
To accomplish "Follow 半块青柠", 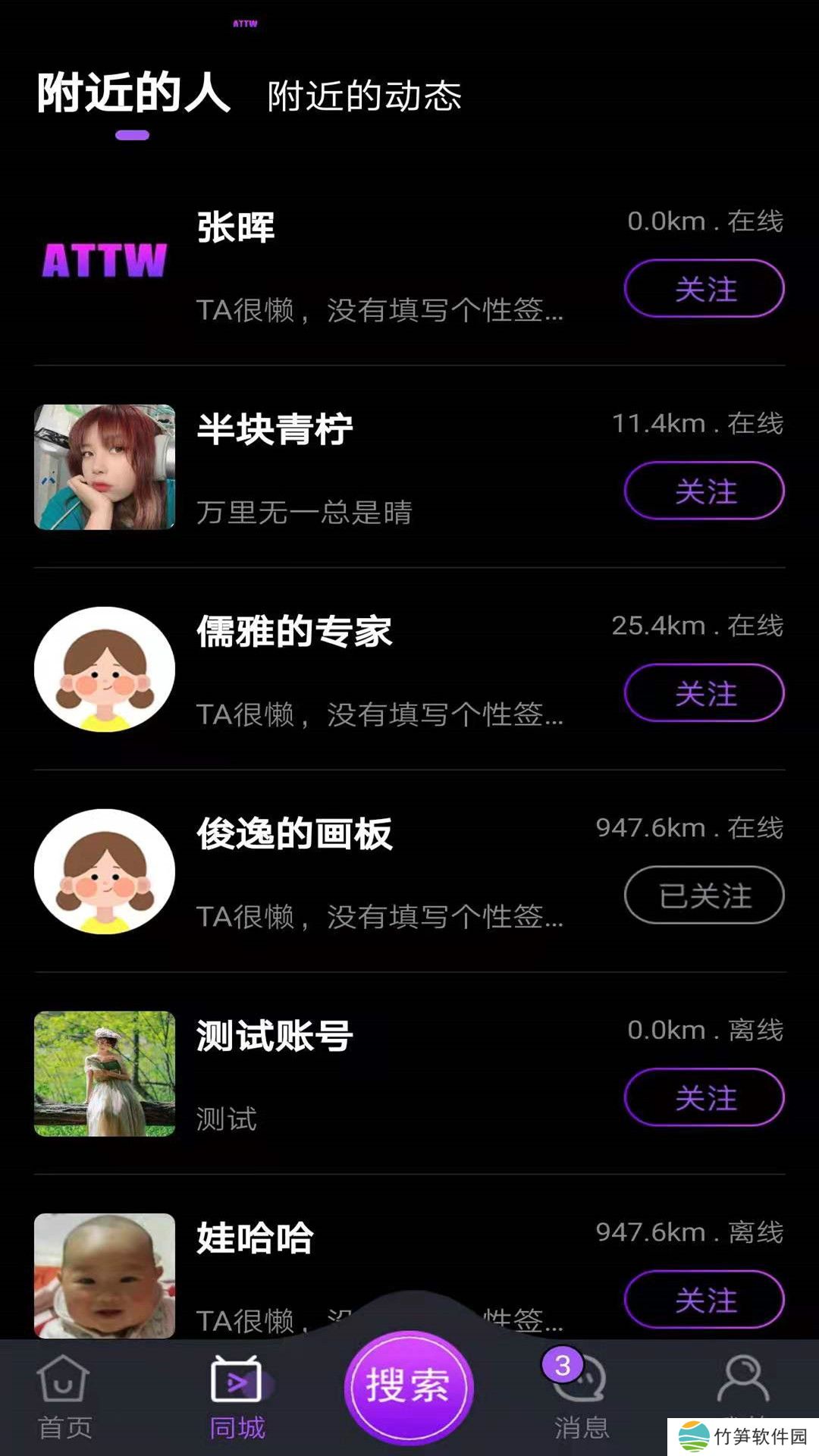I will [x=704, y=491].
